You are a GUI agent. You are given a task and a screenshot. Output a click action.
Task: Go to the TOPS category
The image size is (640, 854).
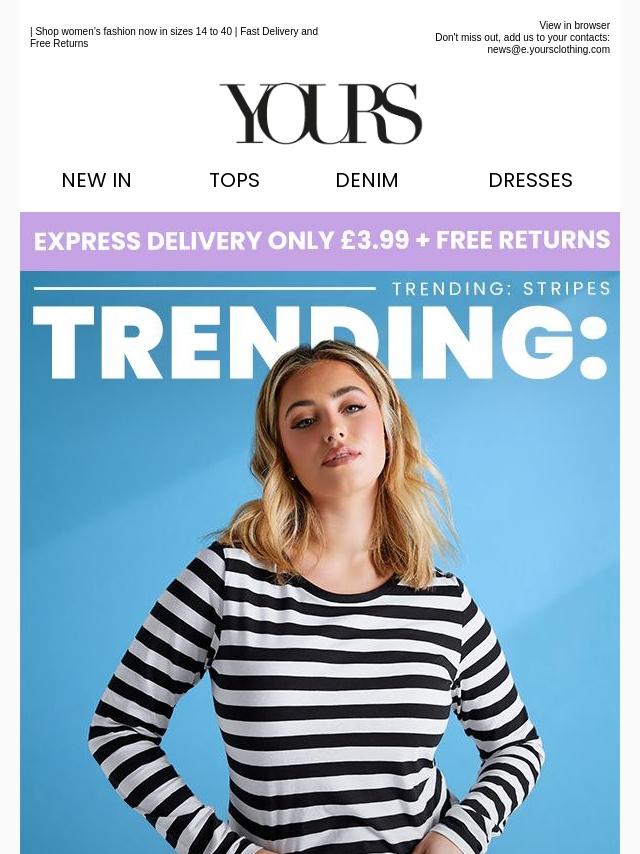(234, 180)
